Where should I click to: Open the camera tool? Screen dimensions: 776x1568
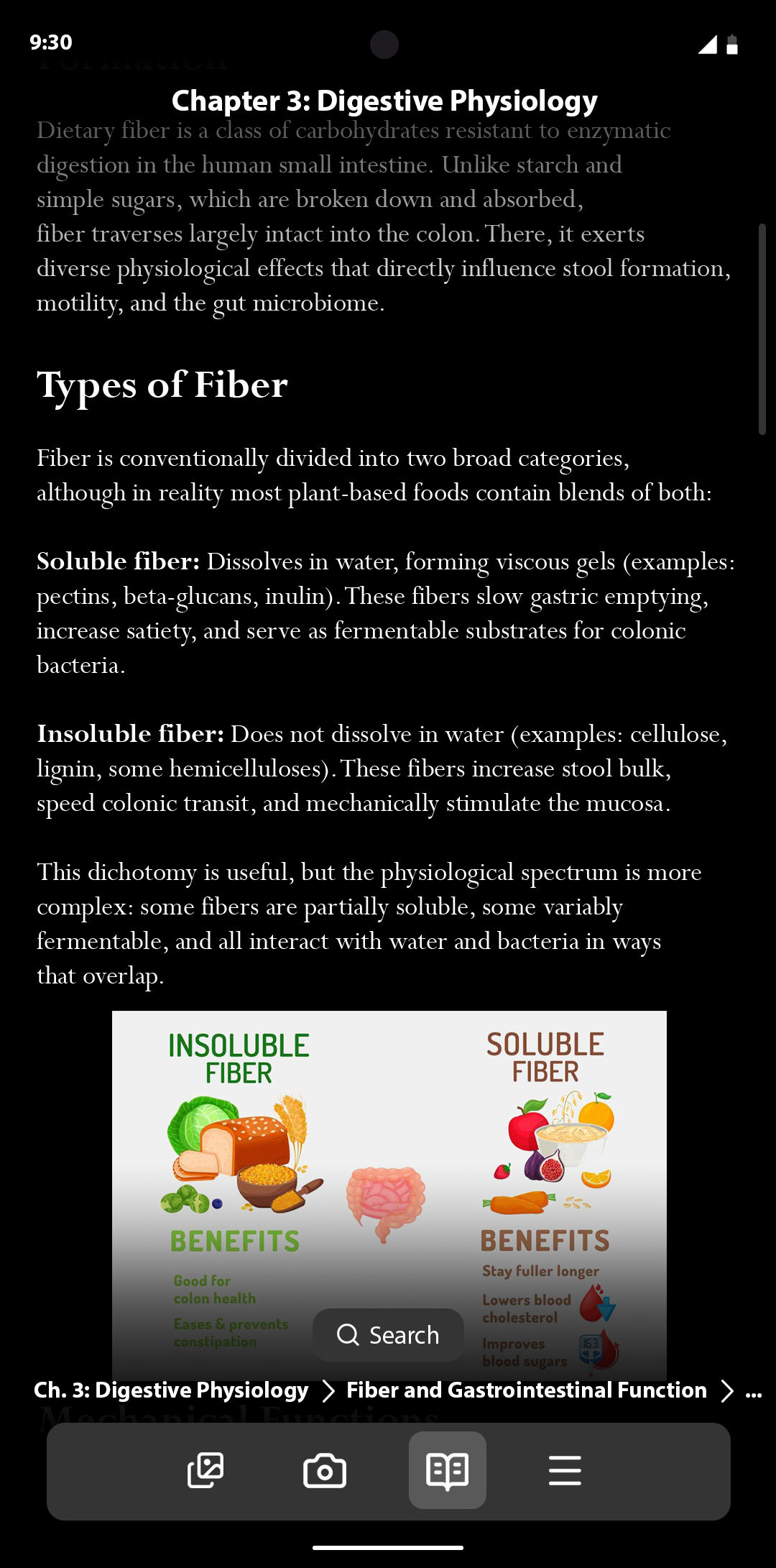(325, 1470)
